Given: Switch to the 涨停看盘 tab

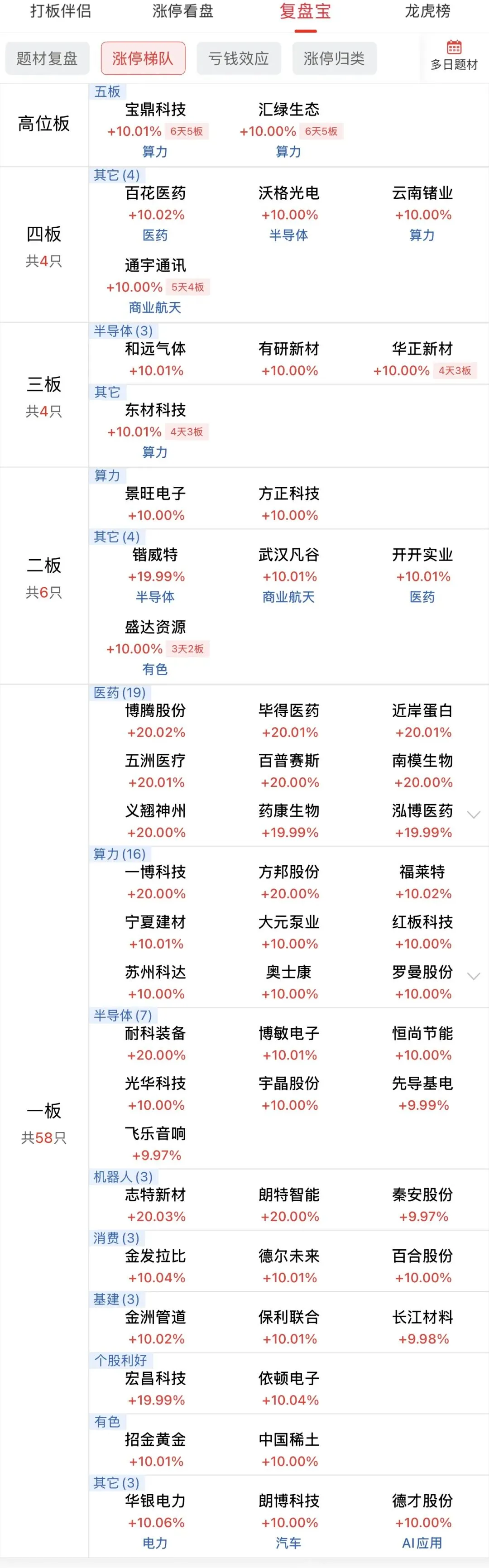Looking at the screenshot, I should pos(182,11).
